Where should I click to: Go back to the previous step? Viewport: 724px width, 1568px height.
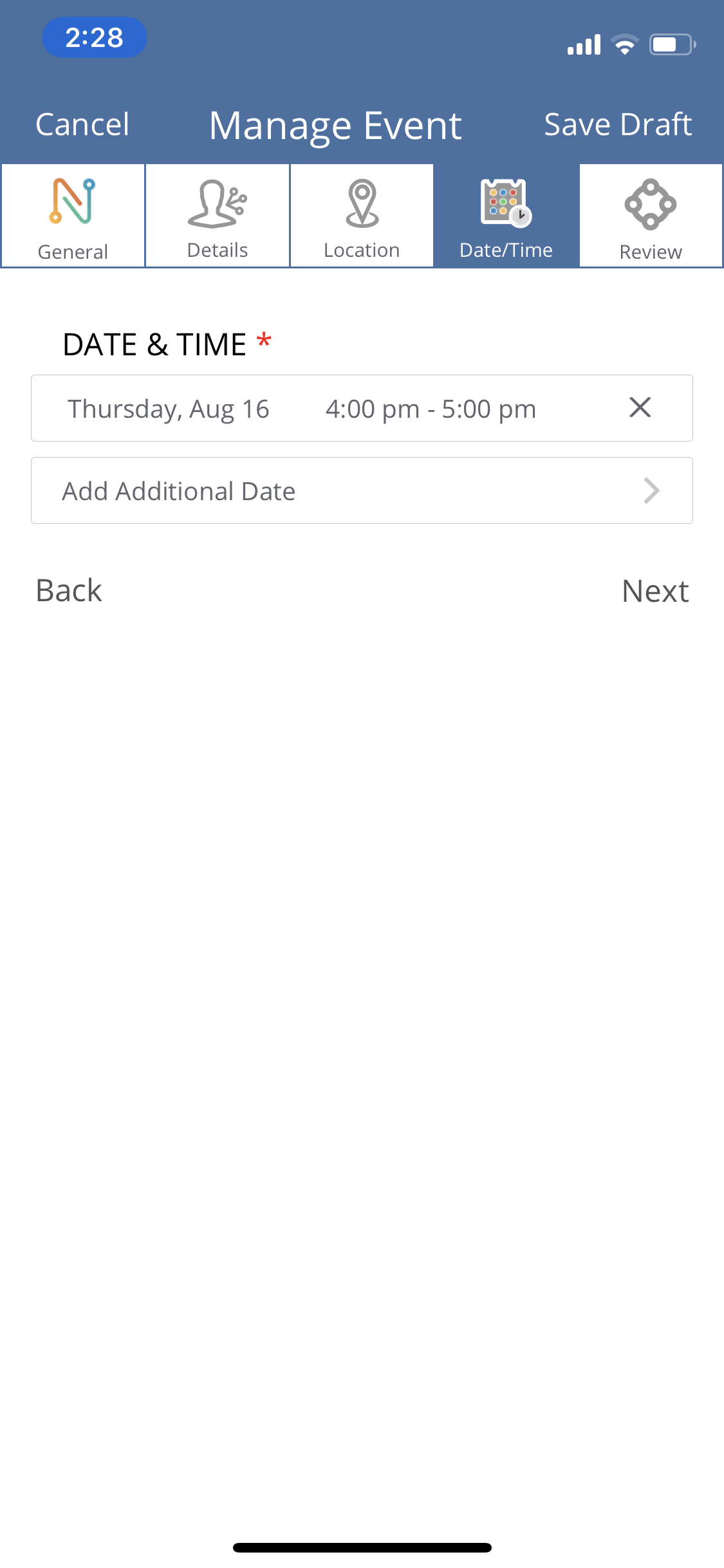click(x=69, y=590)
